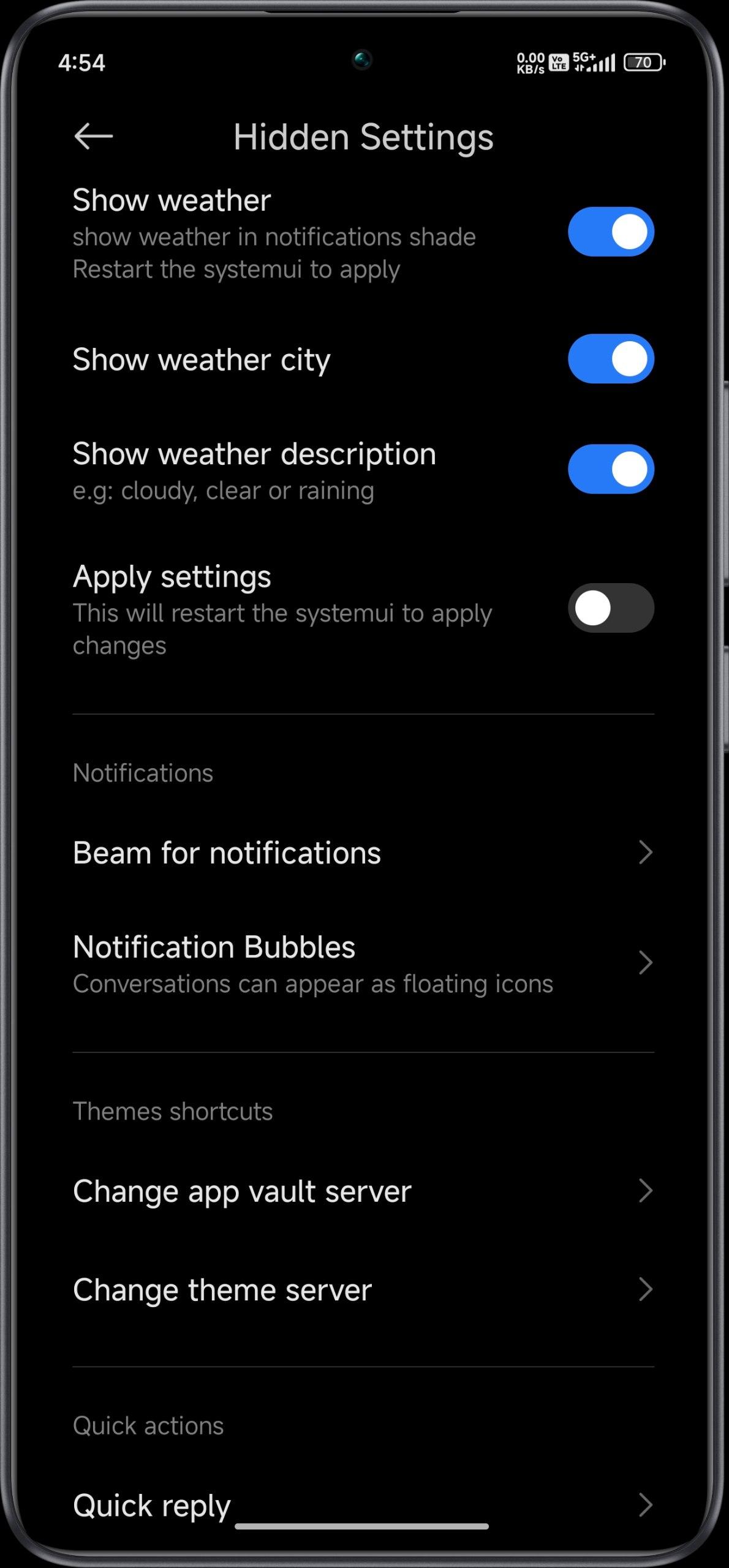729x1568 pixels.
Task: Open Beam for notifications
Action: coord(363,853)
